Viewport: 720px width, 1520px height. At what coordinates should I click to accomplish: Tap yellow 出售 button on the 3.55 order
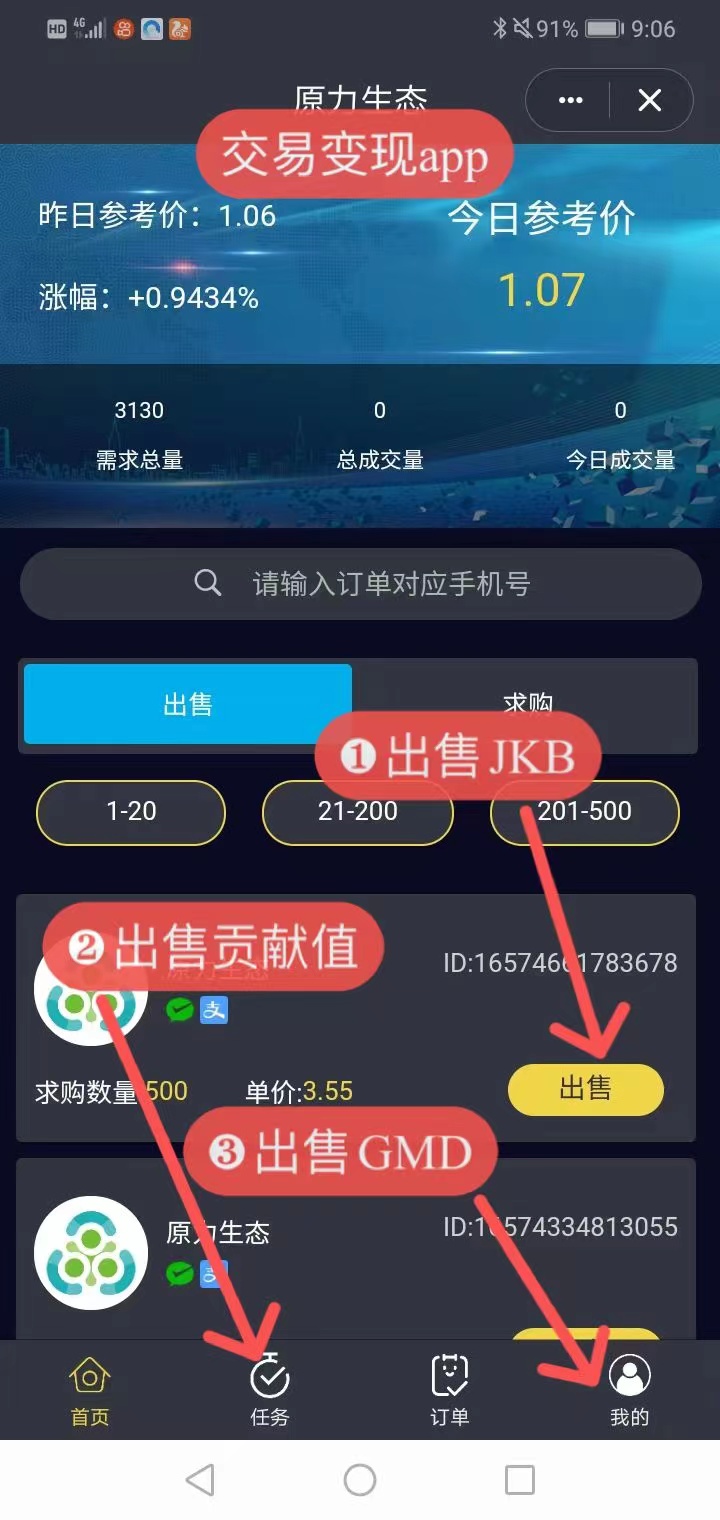(585, 1089)
